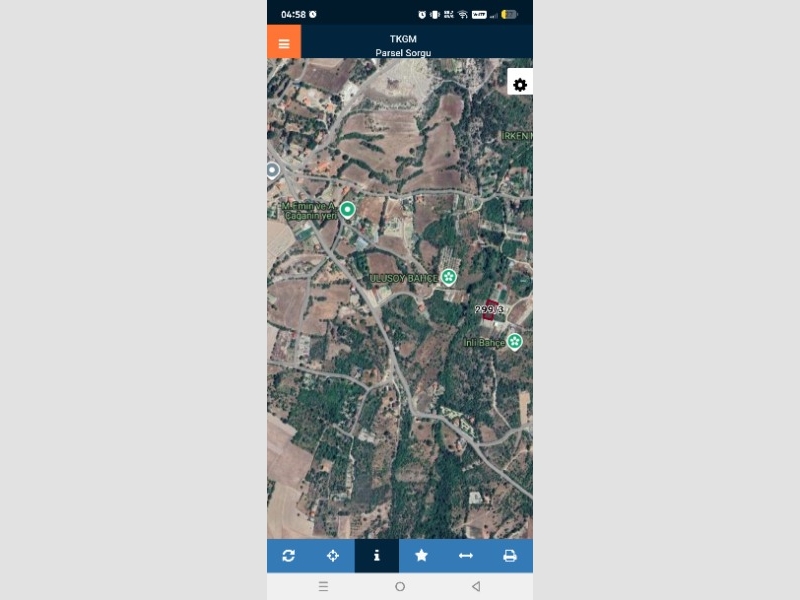Open the ULUSOY BAHÇE map marker
The width and height of the screenshot is (800, 600).
(449, 277)
